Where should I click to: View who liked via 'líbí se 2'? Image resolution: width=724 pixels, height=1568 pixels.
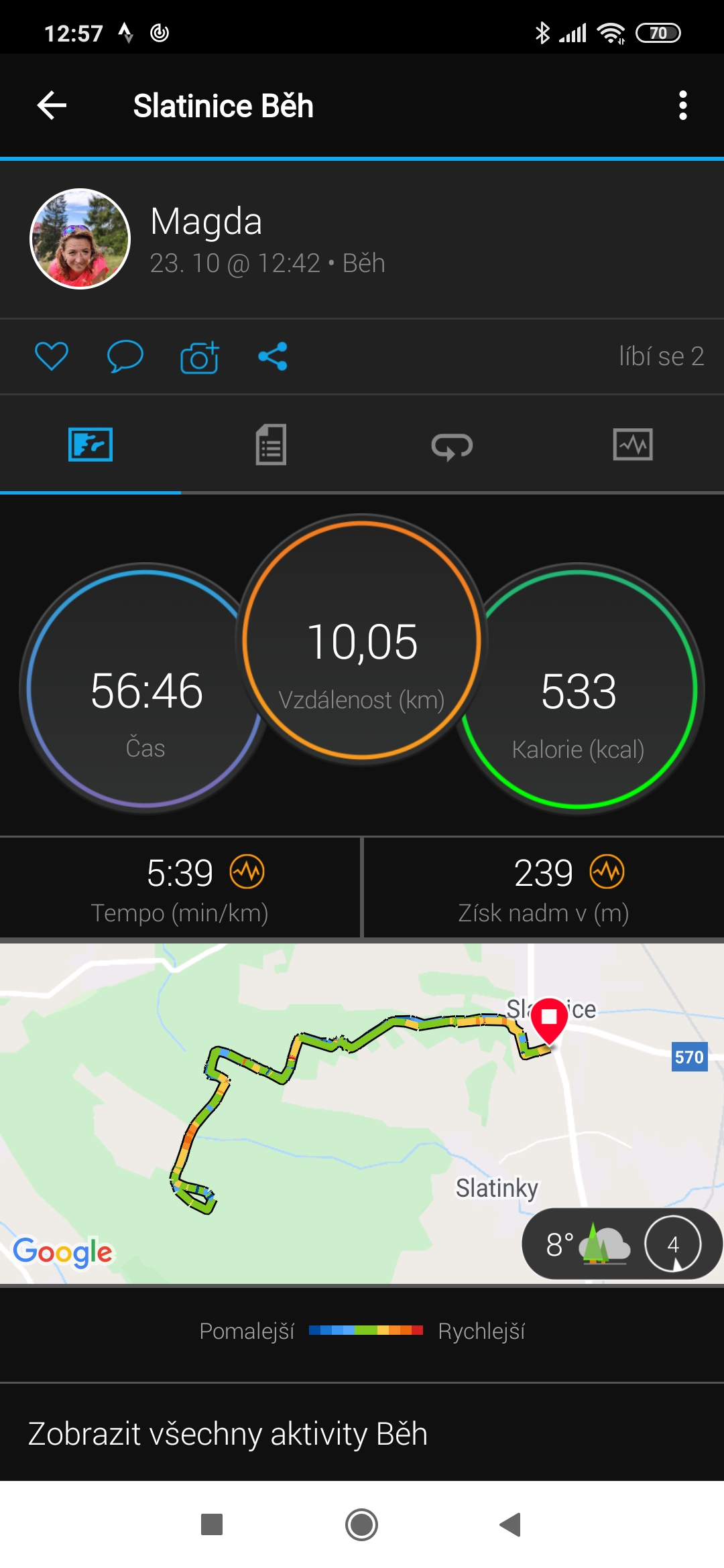point(661,356)
